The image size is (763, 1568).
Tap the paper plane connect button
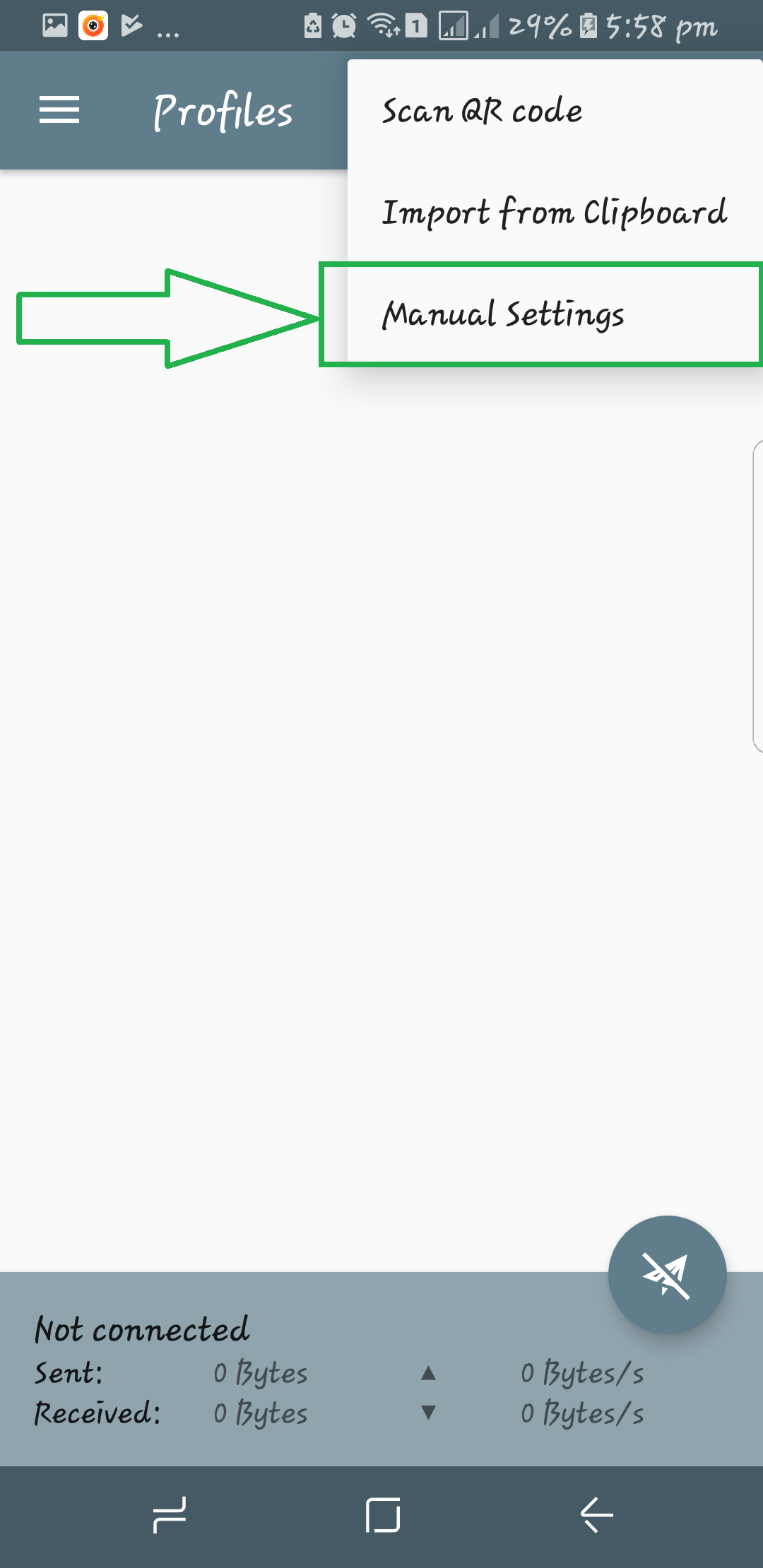coord(667,1274)
